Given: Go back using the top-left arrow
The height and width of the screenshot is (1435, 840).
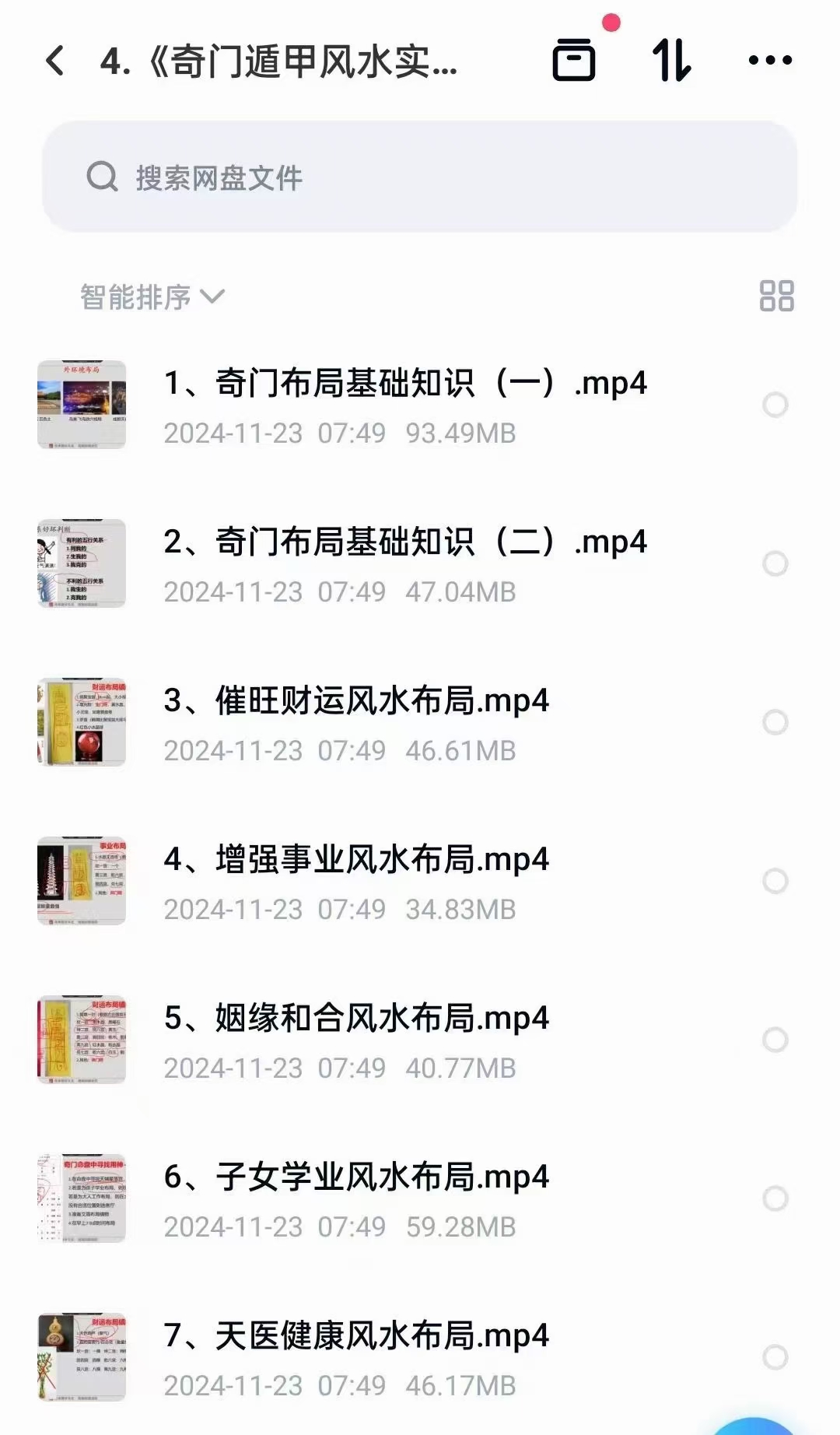Looking at the screenshot, I should [55, 61].
